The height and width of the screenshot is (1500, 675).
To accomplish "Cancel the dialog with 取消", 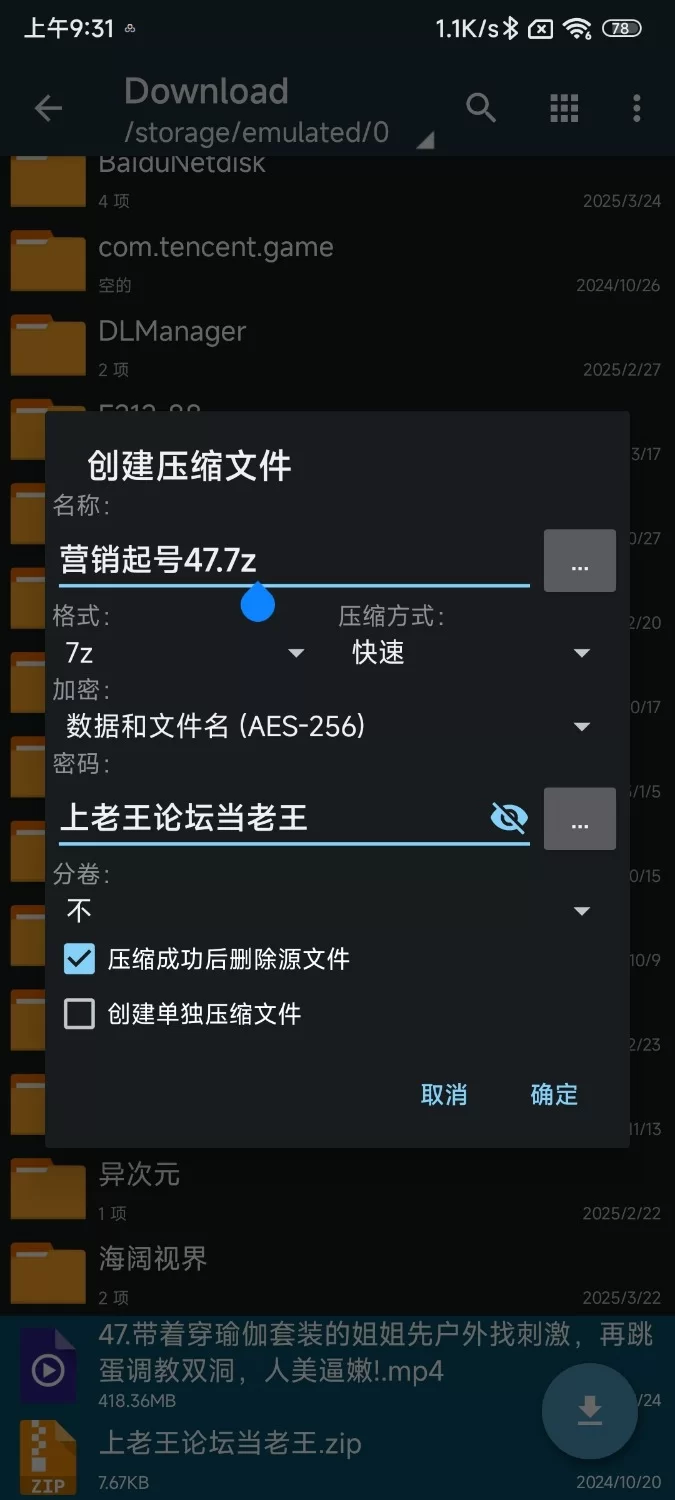I will tap(444, 1094).
